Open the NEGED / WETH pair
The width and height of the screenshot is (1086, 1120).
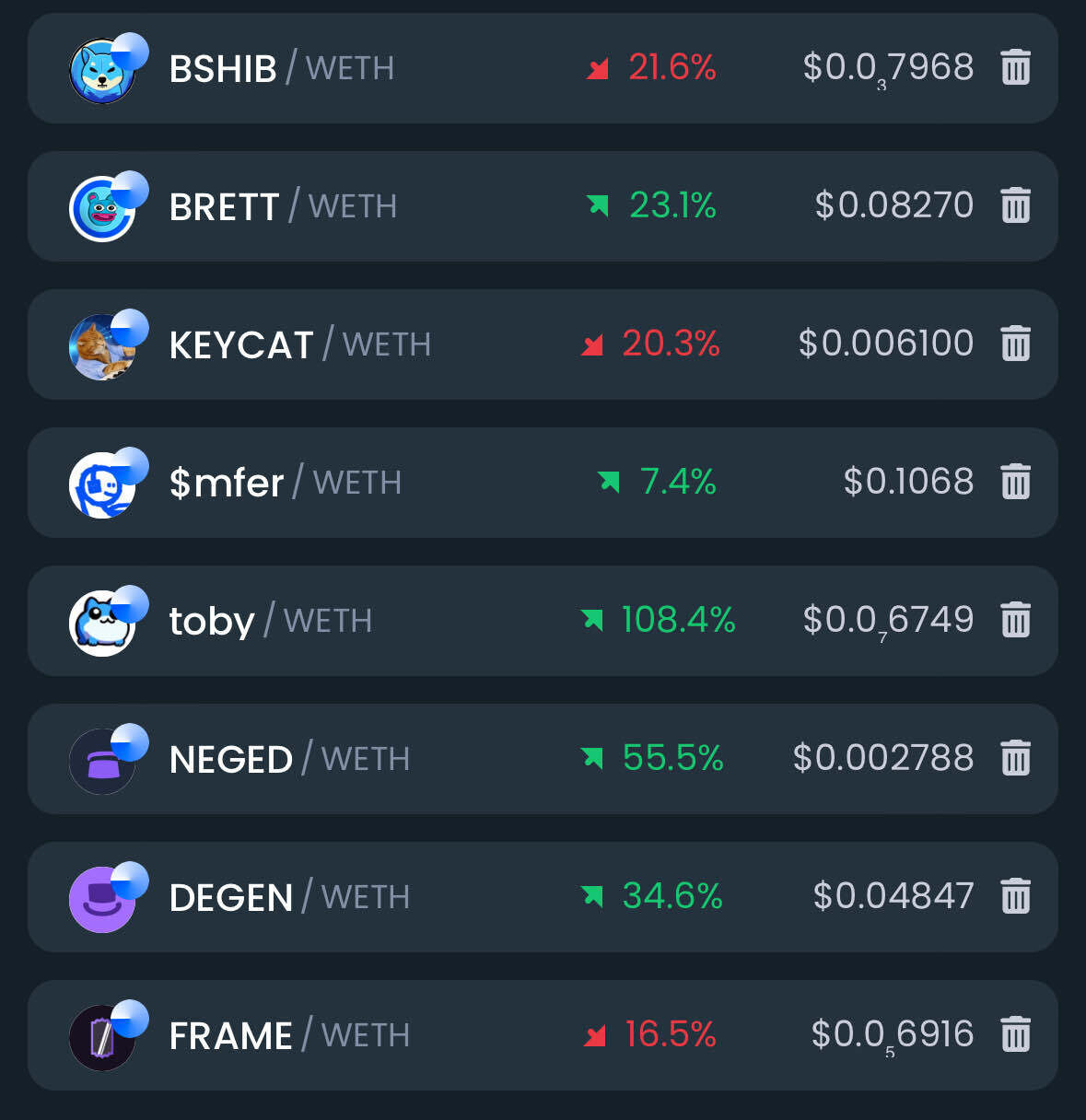(x=289, y=759)
